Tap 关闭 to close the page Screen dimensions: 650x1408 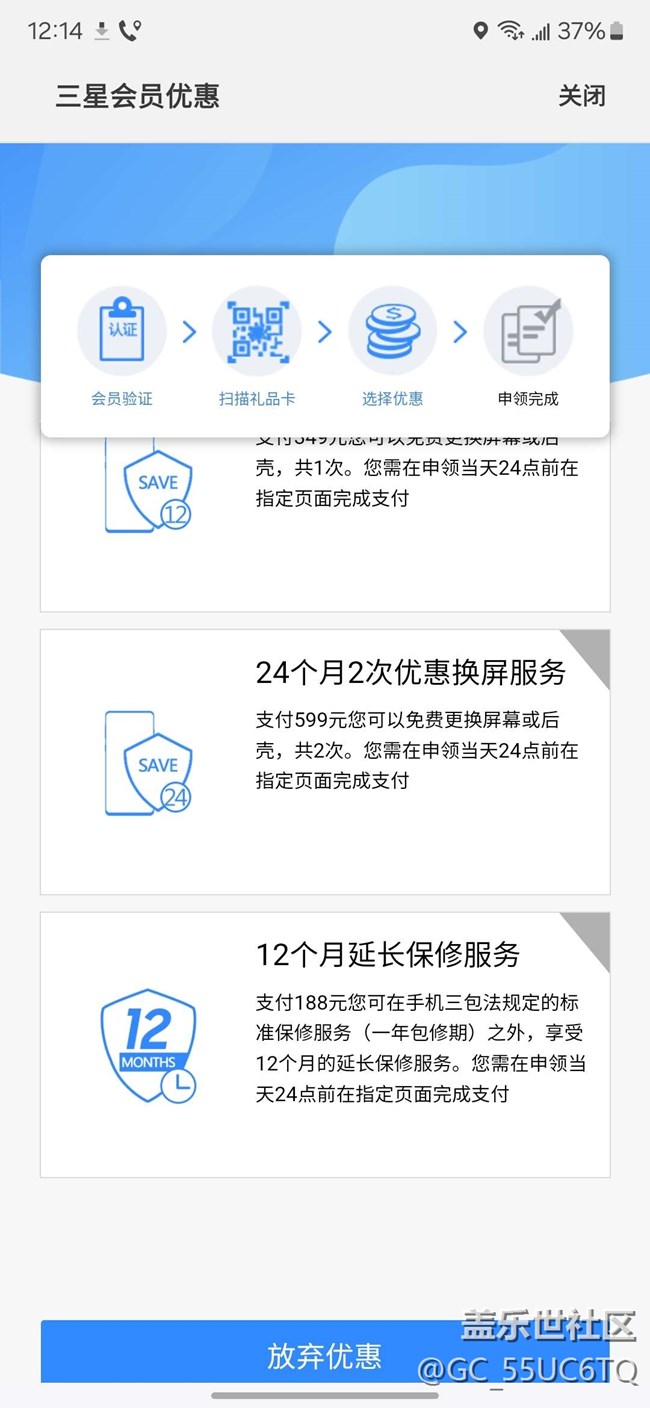coord(581,96)
